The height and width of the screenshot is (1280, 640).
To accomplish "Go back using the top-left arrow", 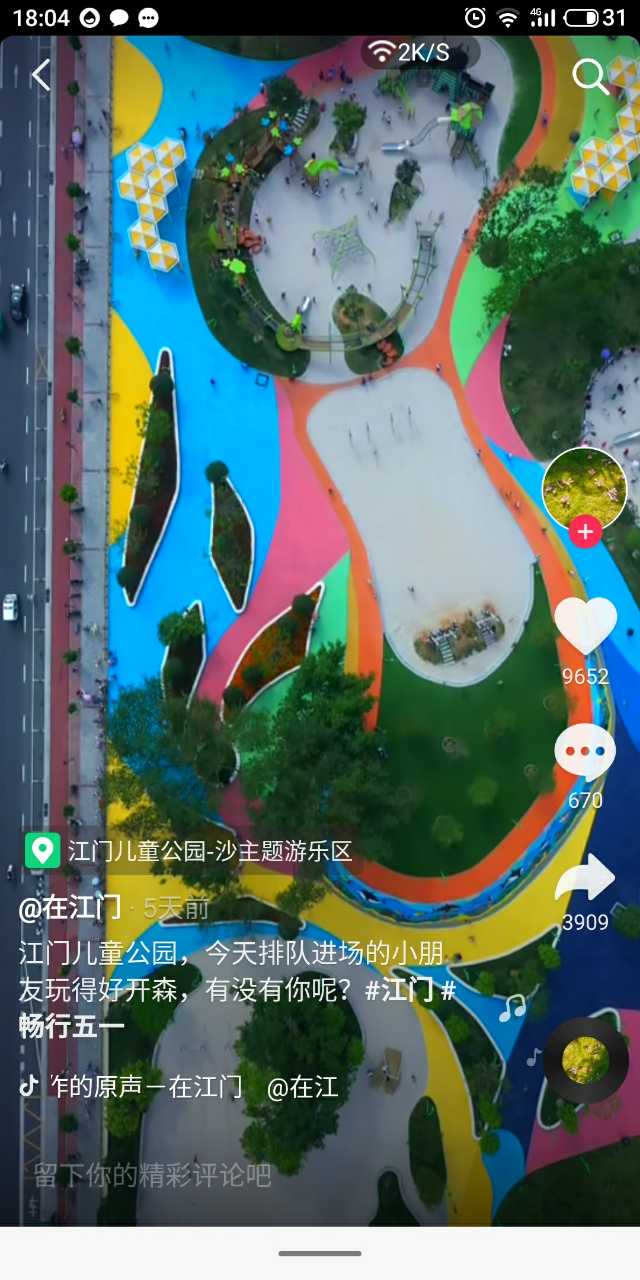I will (x=41, y=75).
